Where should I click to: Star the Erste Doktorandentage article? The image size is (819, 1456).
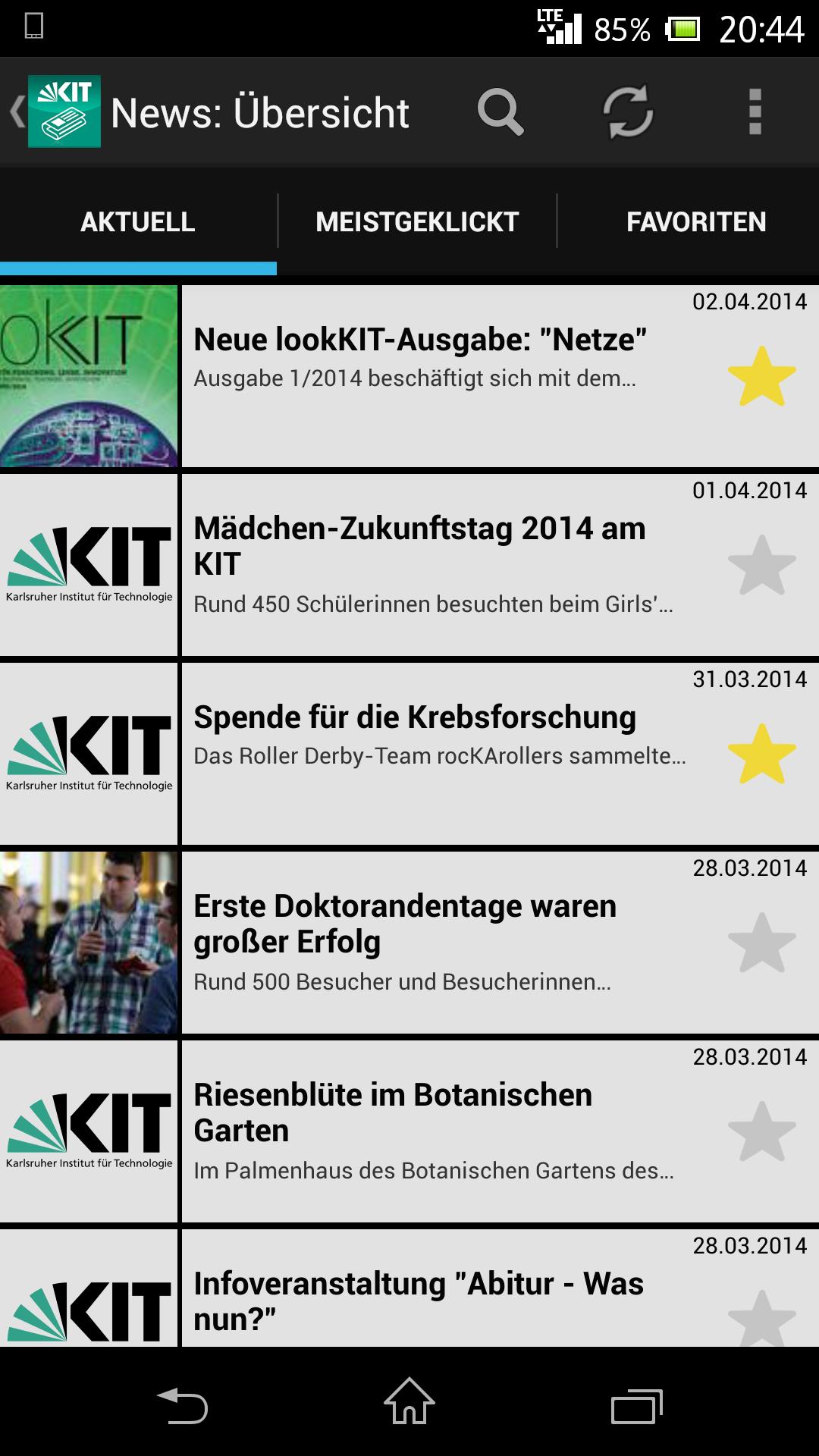tap(761, 943)
